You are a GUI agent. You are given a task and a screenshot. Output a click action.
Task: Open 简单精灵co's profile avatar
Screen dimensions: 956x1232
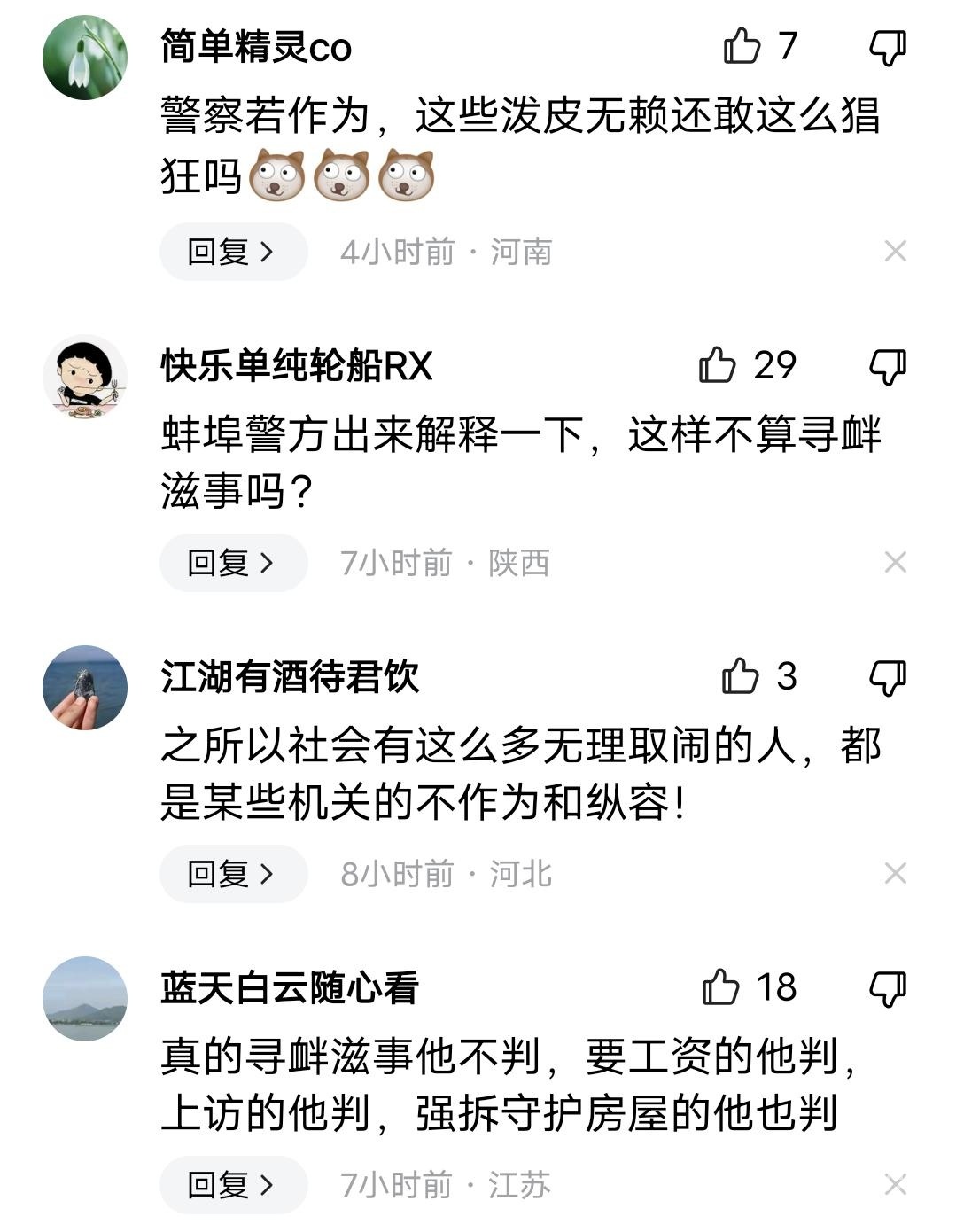85,58
